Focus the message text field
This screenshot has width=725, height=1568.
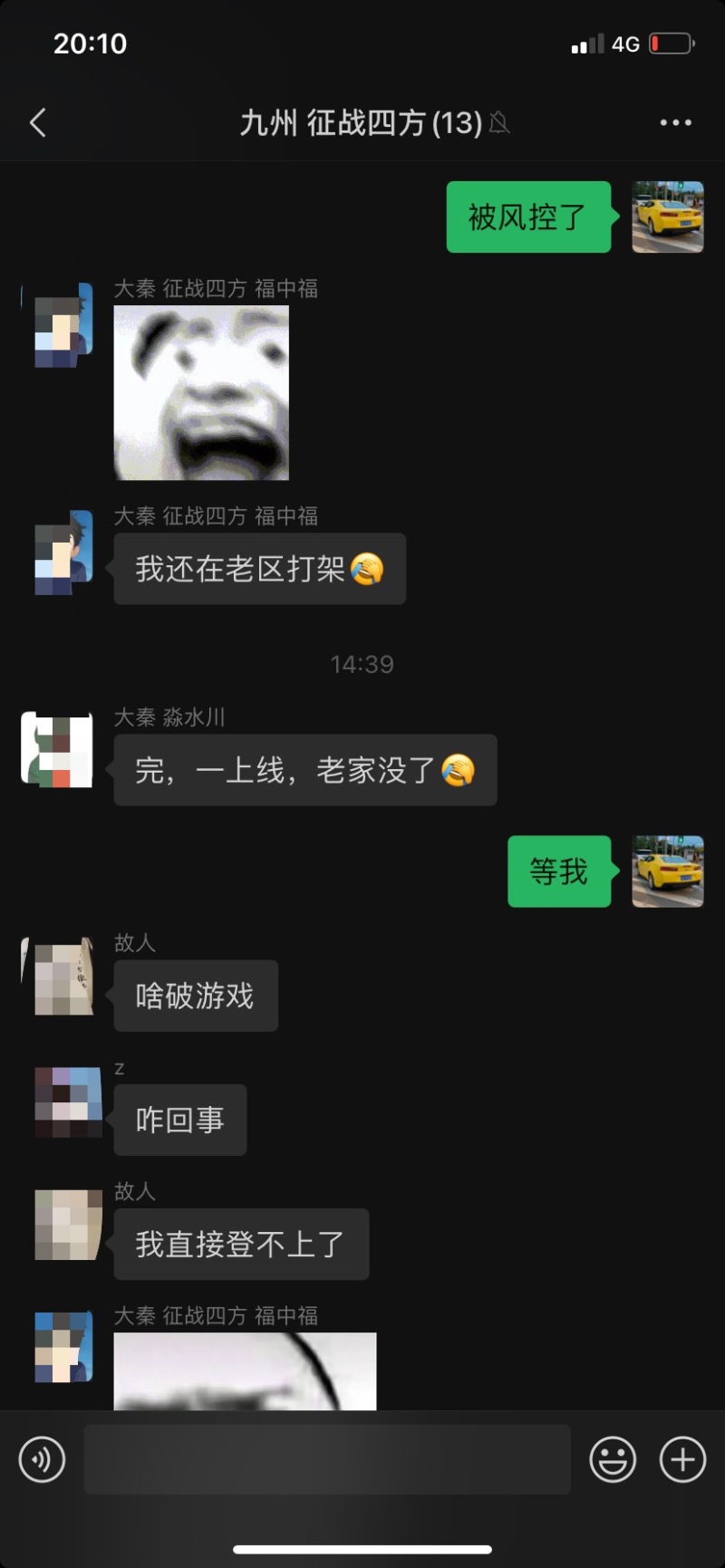326,1459
